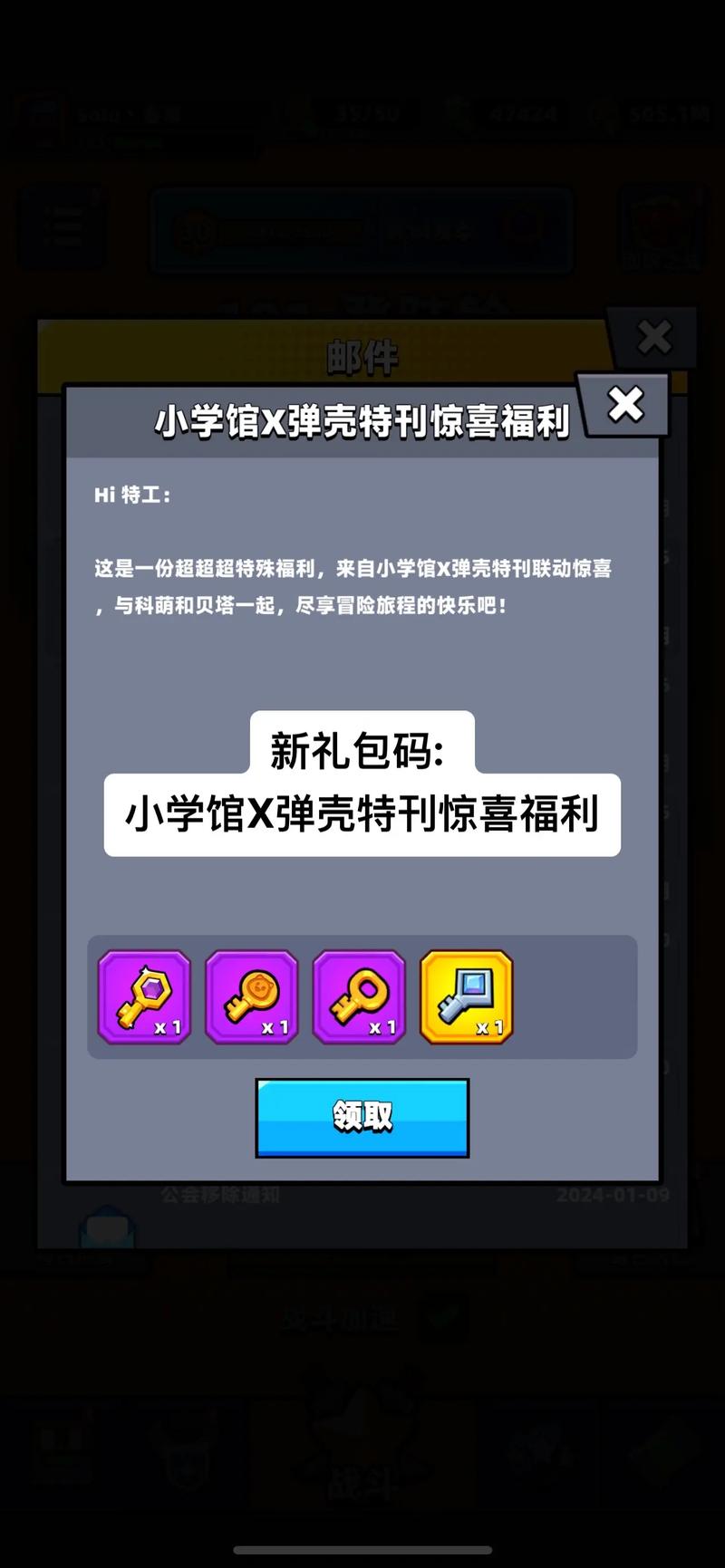Open the envelope mail icon at bottom left
725x1568 pixels.
point(109,1228)
